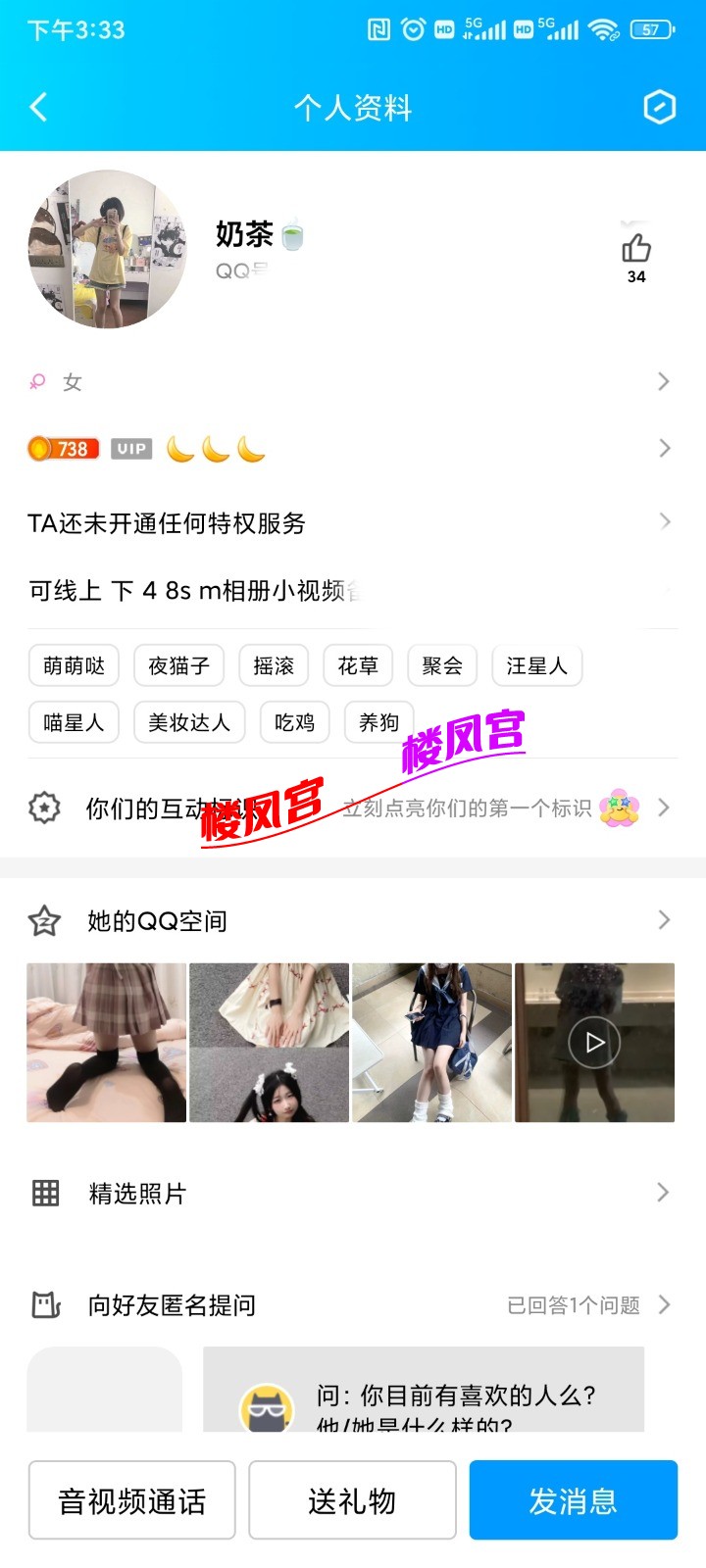Viewport: 706px width, 1568px height.
Task: Open 她的QQ空间
Action: tap(353, 920)
